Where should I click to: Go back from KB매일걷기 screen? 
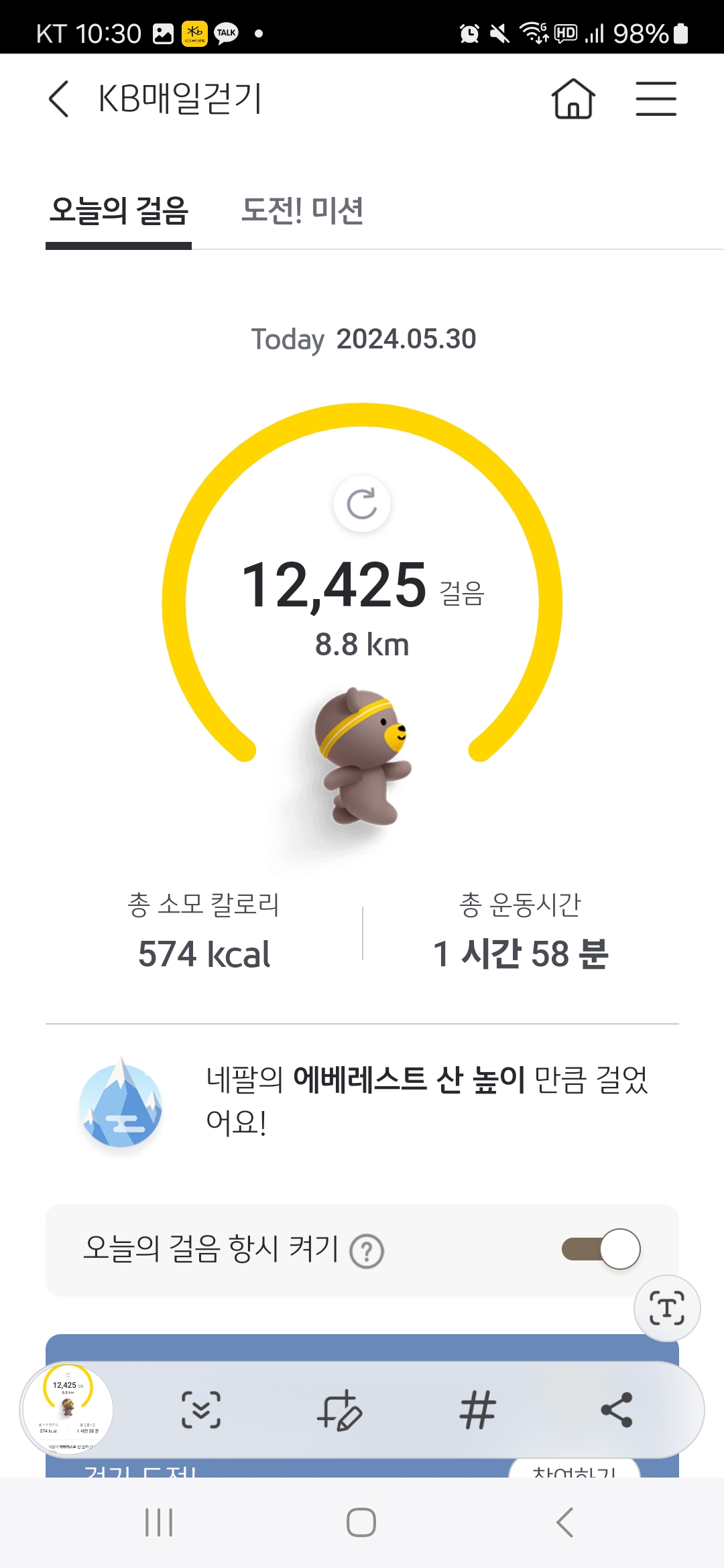pyautogui.click(x=59, y=99)
